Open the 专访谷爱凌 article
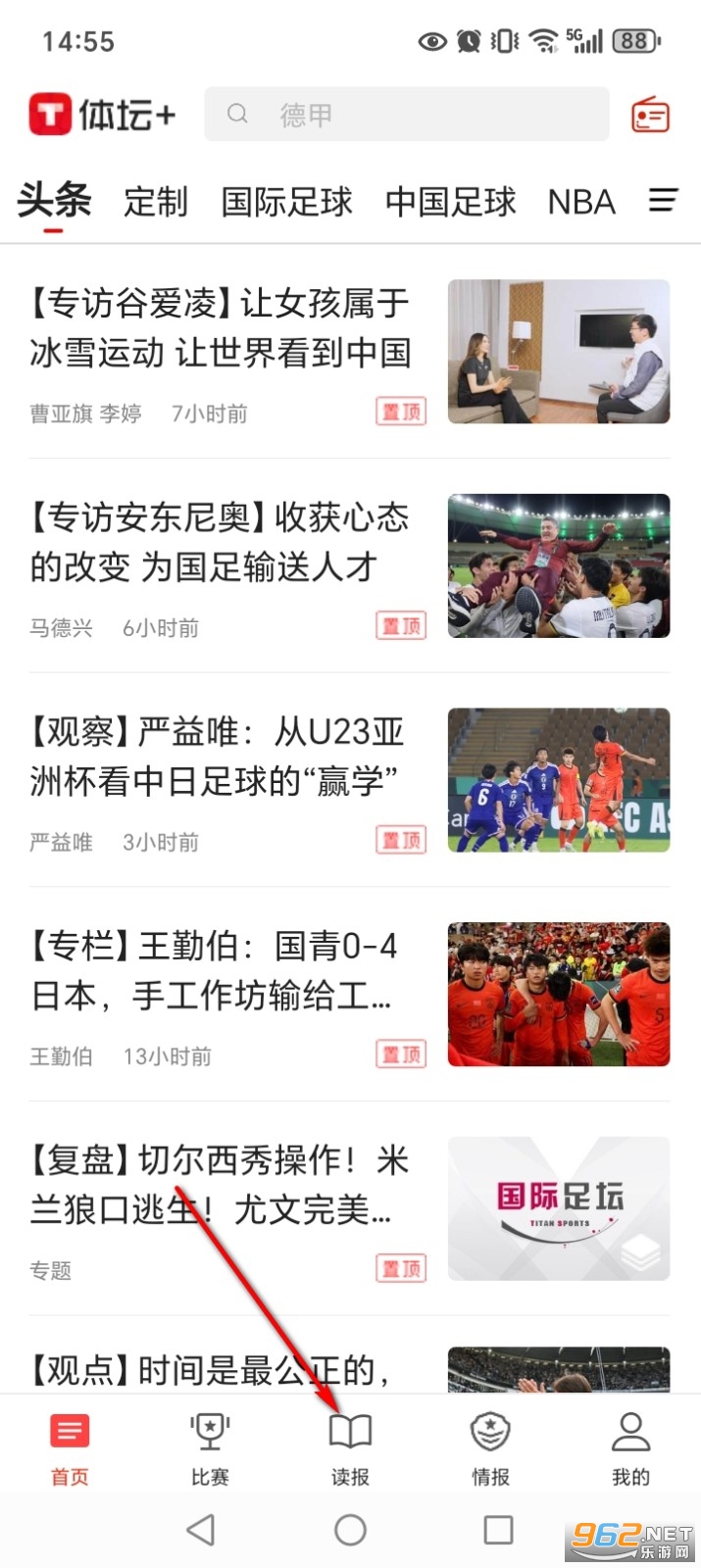This screenshot has height=1568, width=701. pyautogui.click(x=221, y=328)
